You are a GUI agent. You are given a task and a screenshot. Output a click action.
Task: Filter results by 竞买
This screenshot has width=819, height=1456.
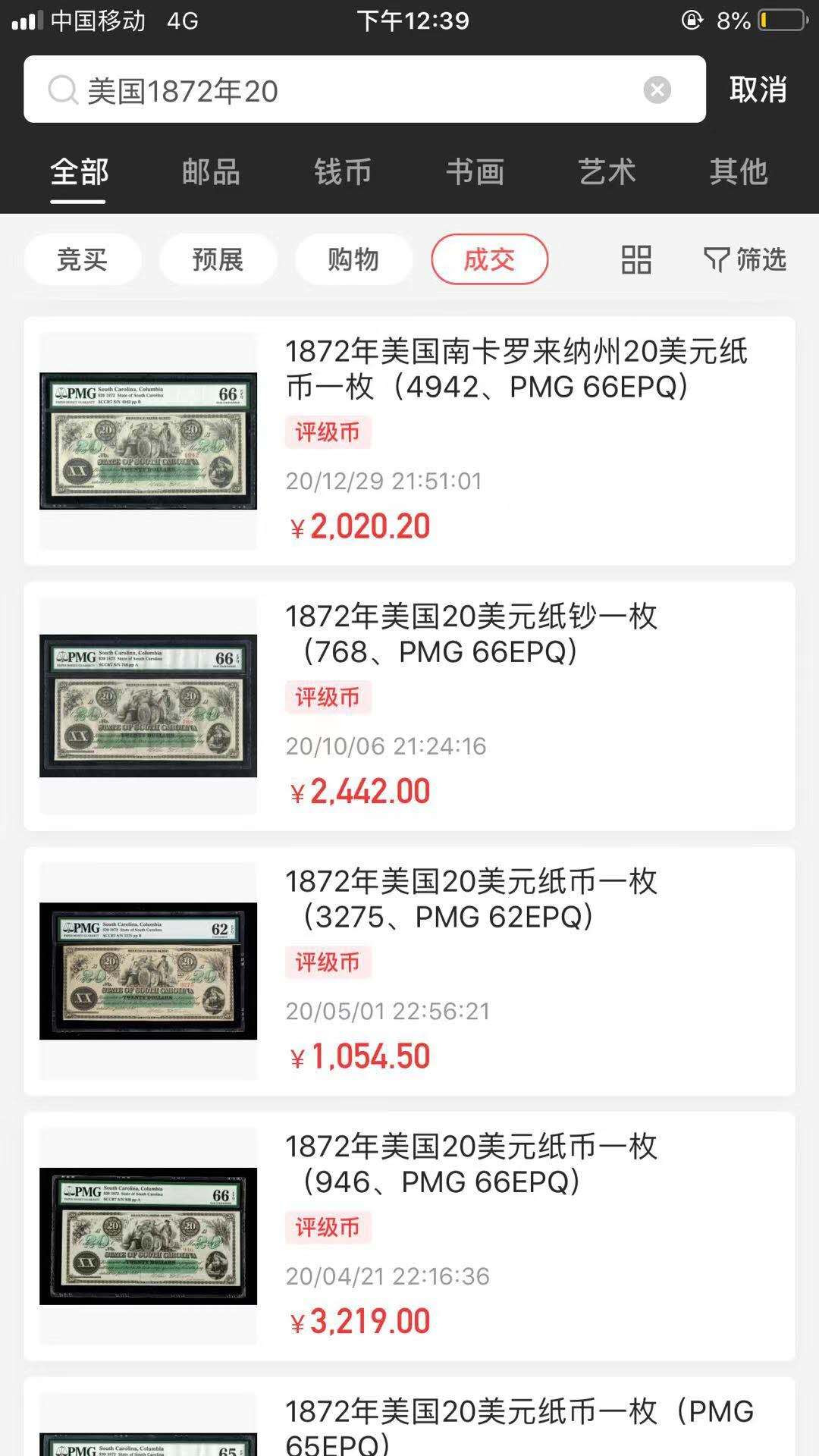pos(83,259)
